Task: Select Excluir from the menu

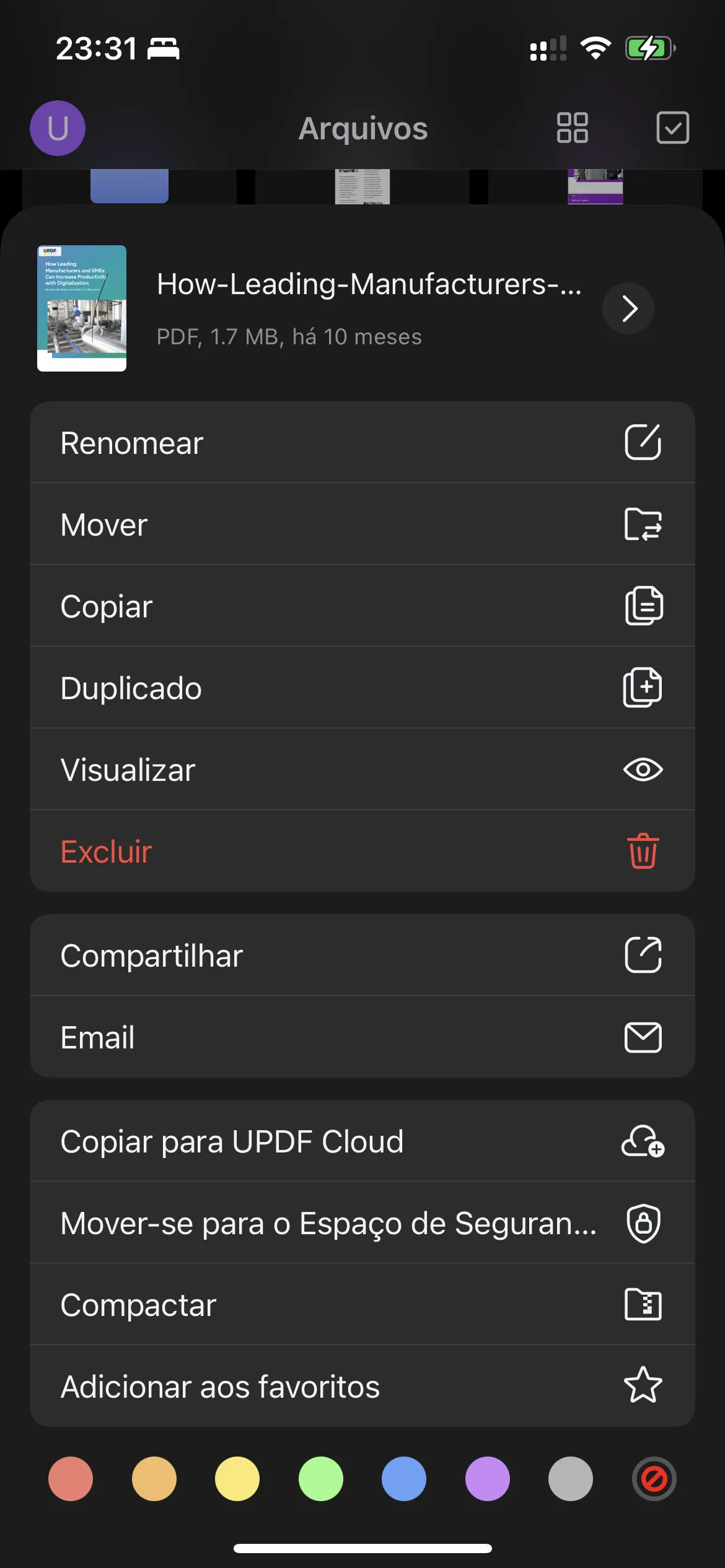Action: point(106,851)
